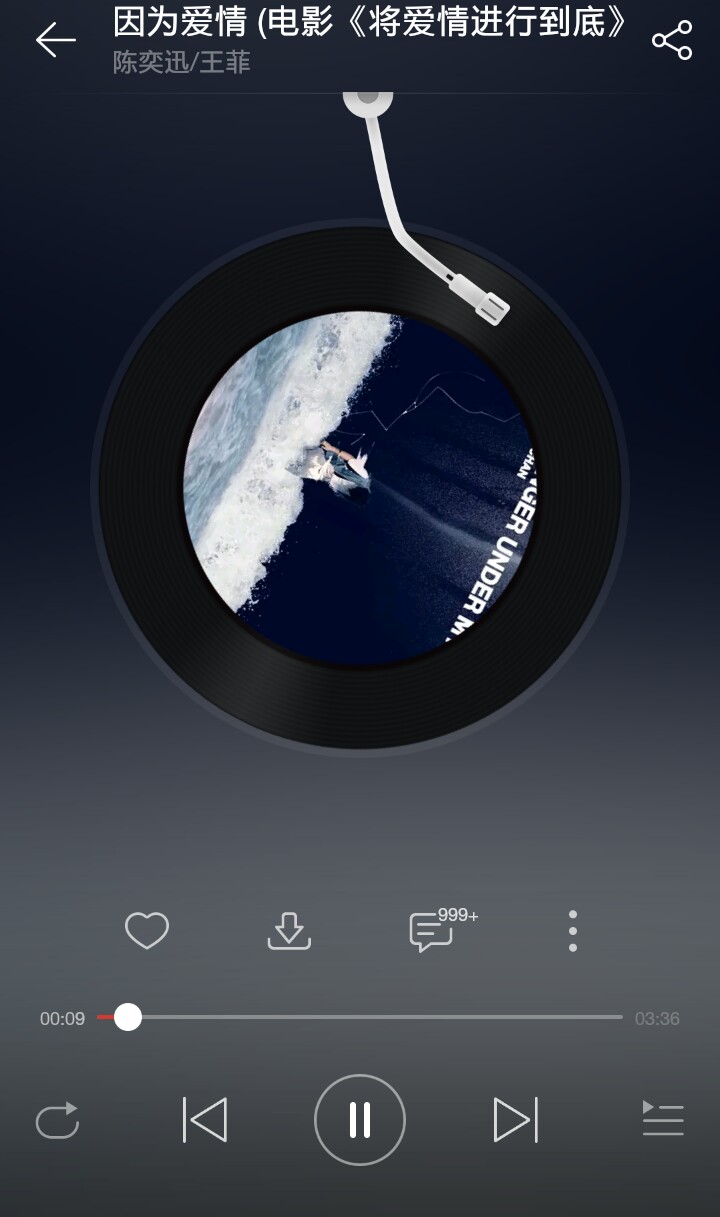Tap the share icon

(672, 38)
